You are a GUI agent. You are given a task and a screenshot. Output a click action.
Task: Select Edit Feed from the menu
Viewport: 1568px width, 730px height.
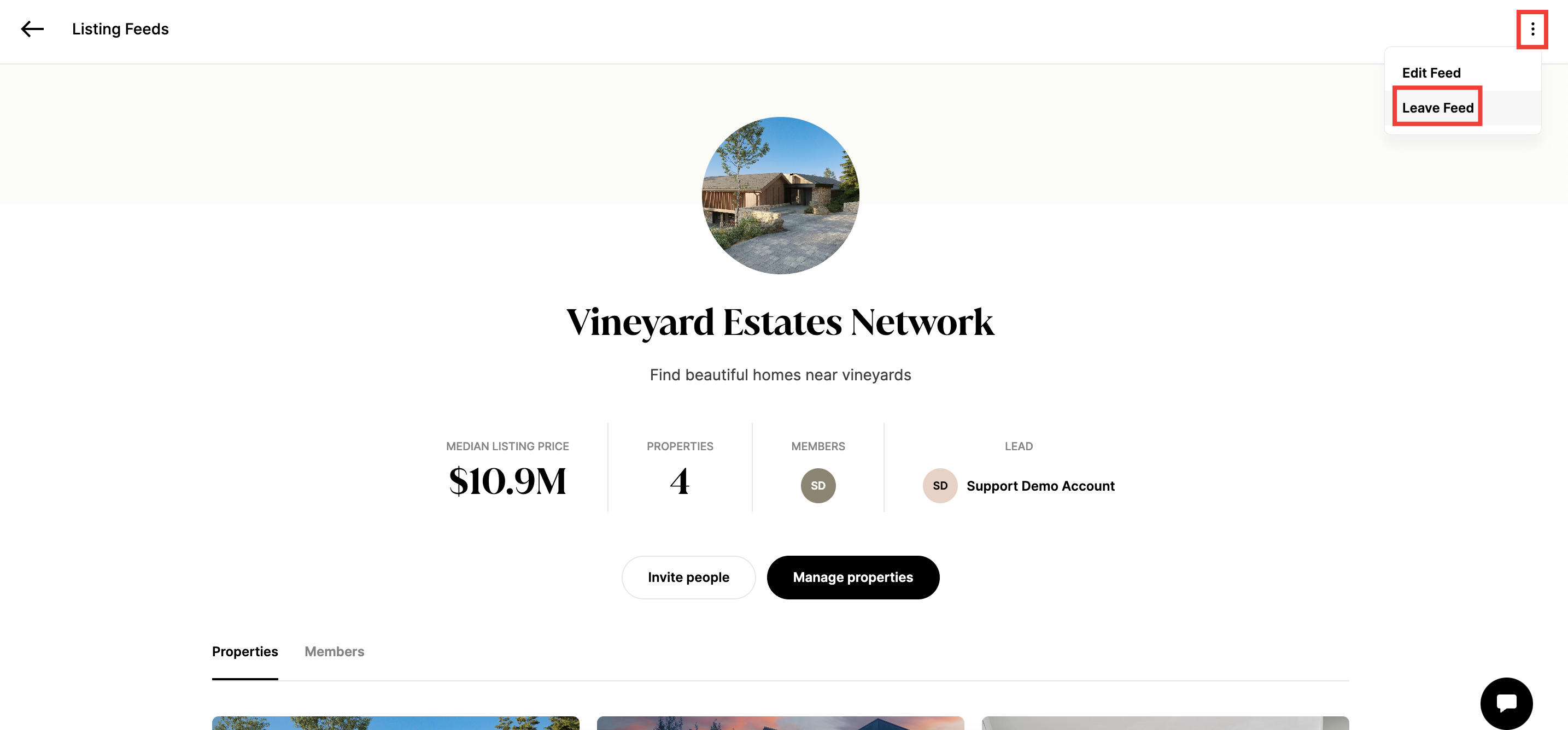tap(1431, 73)
